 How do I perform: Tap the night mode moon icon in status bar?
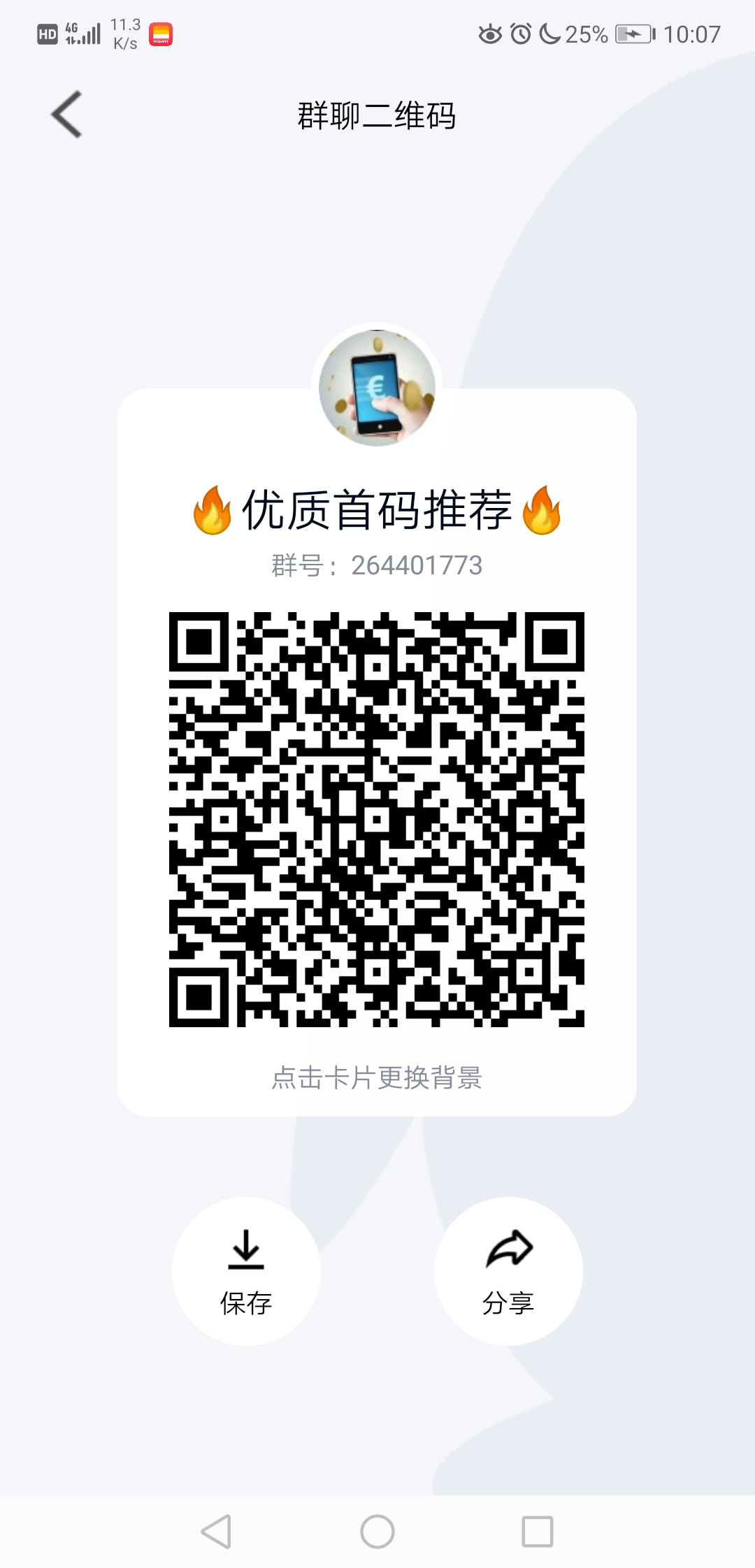pyautogui.click(x=549, y=33)
